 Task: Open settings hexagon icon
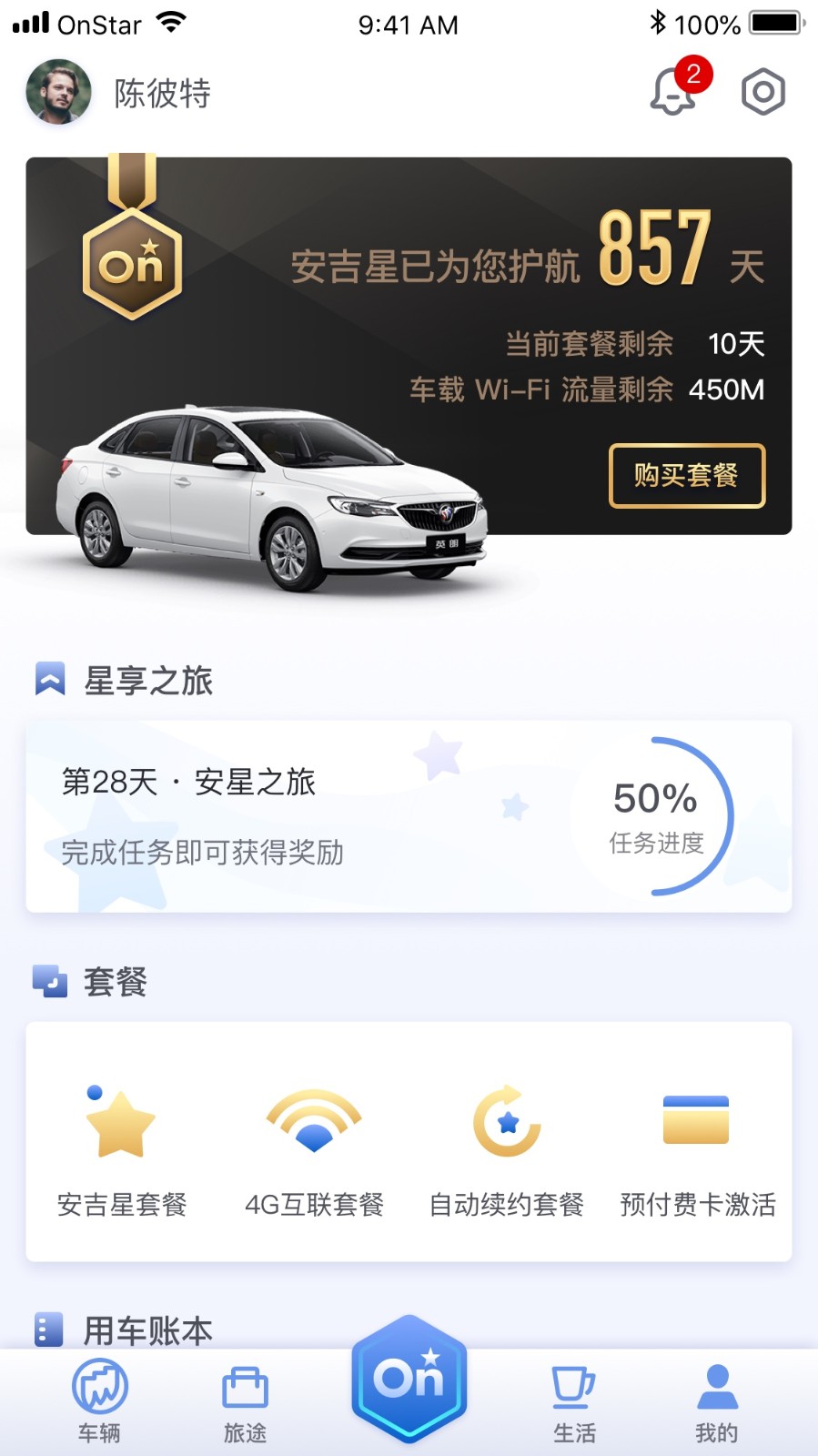762,92
